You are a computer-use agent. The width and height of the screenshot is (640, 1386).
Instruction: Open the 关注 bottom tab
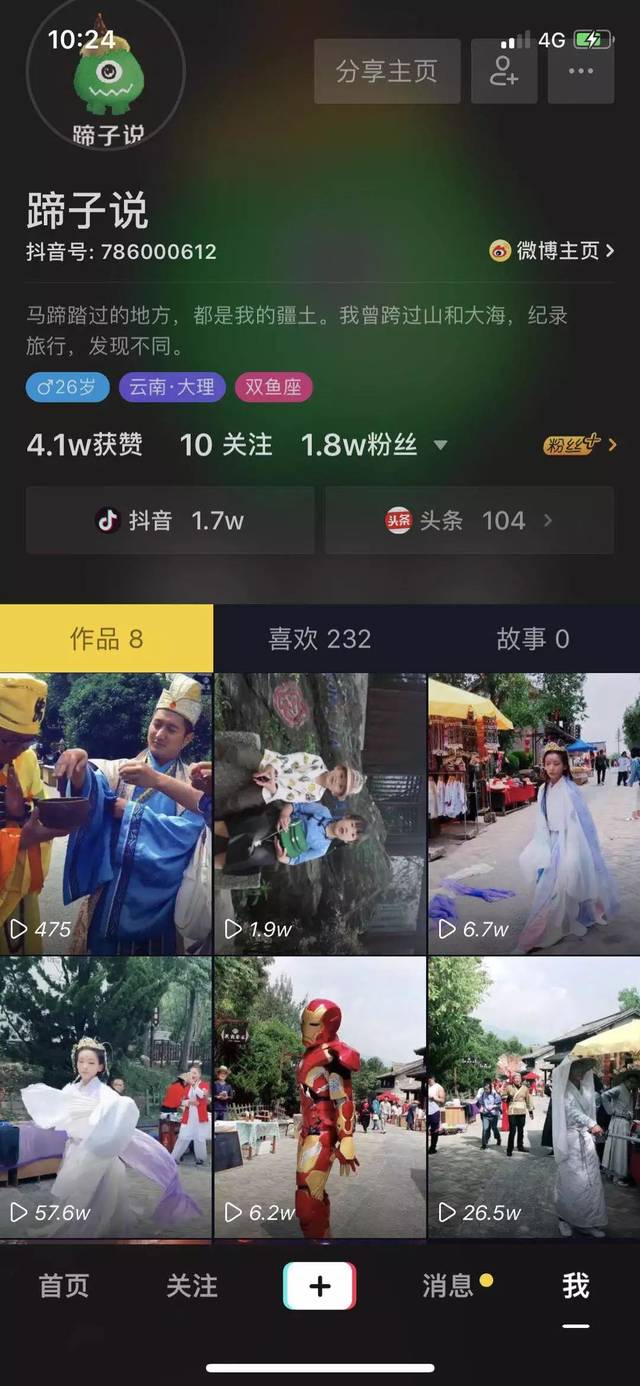click(x=192, y=1286)
